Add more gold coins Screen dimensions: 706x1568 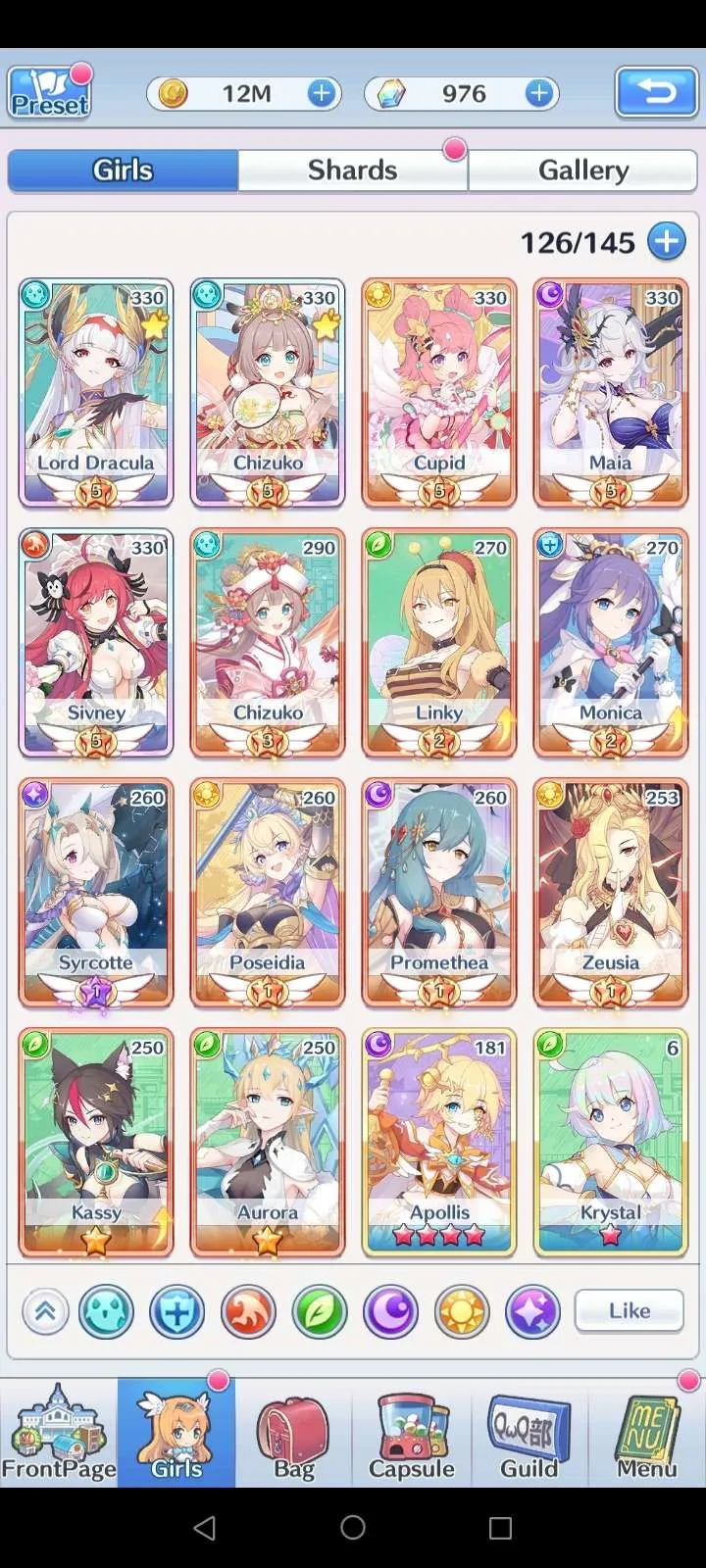pos(322,93)
